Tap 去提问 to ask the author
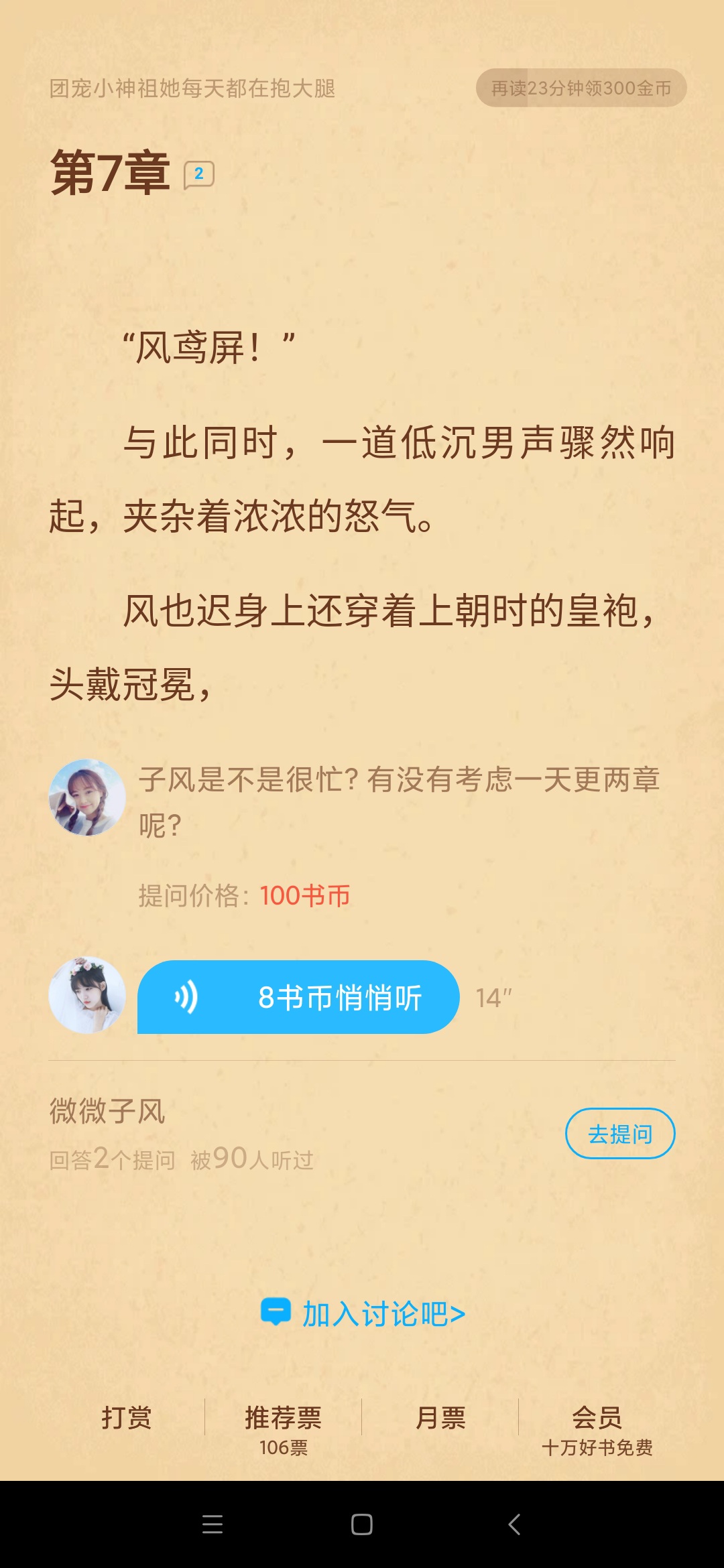The height and width of the screenshot is (1568, 724). [x=619, y=1134]
